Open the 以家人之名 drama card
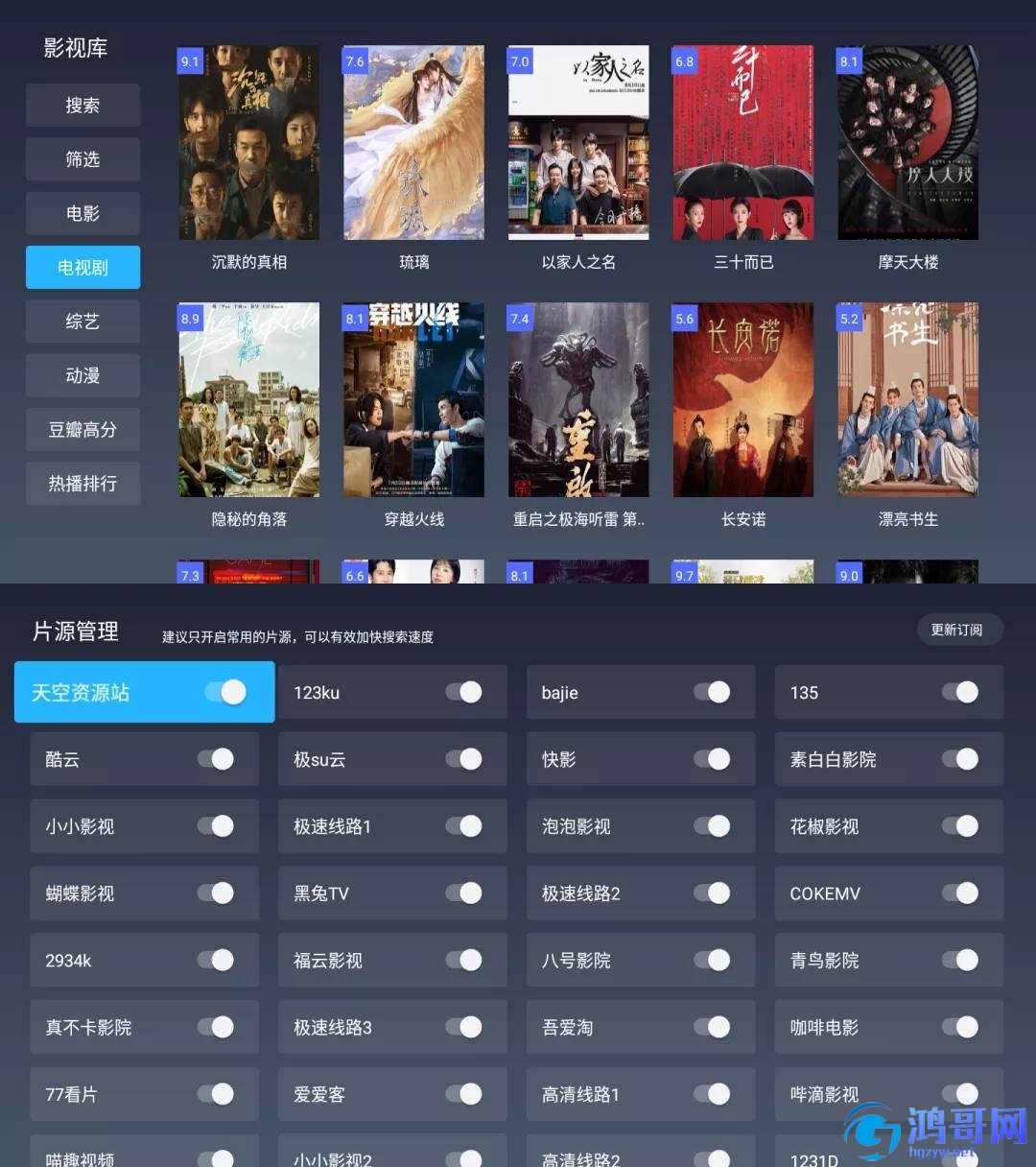This screenshot has width=1036, height=1167. 578,143
